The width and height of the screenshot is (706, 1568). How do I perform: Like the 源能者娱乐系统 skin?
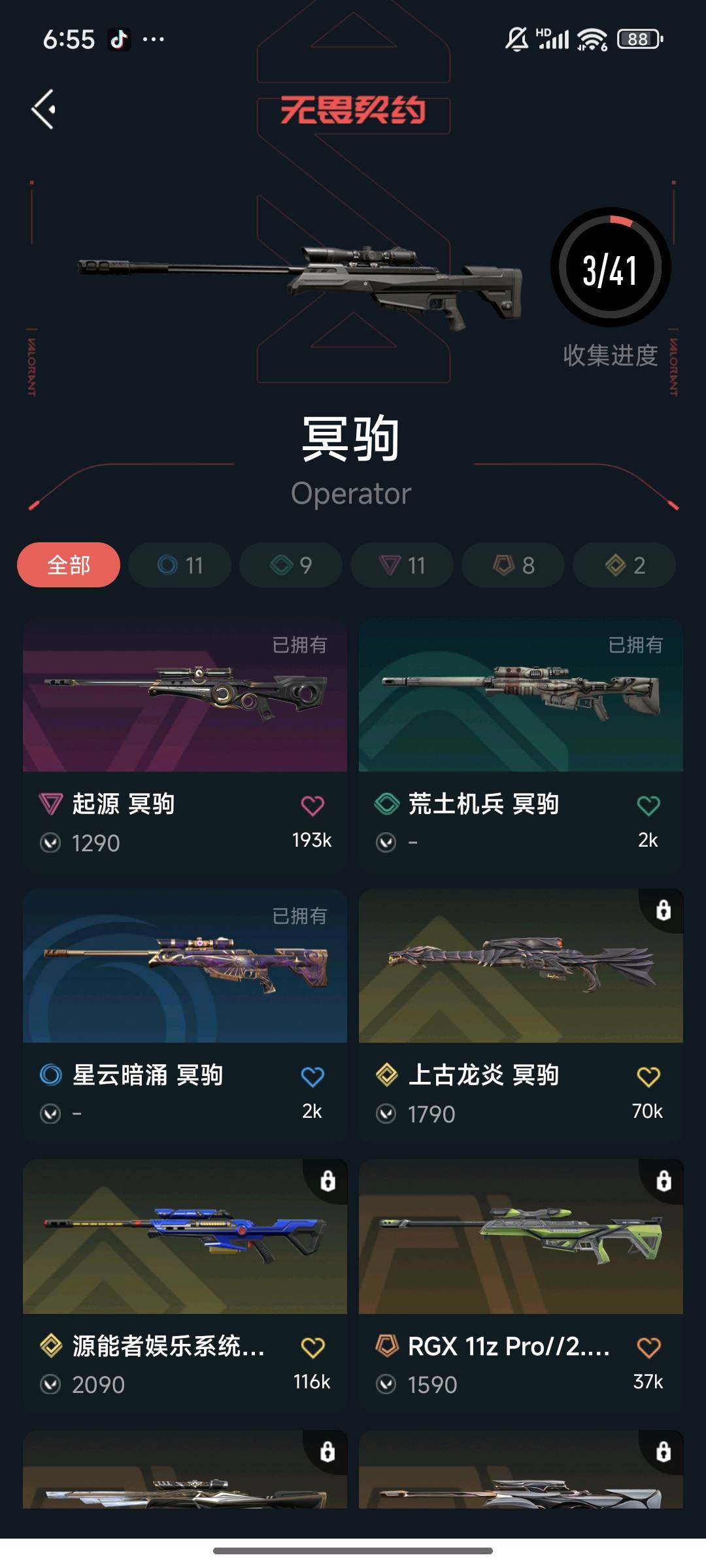pos(312,1347)
